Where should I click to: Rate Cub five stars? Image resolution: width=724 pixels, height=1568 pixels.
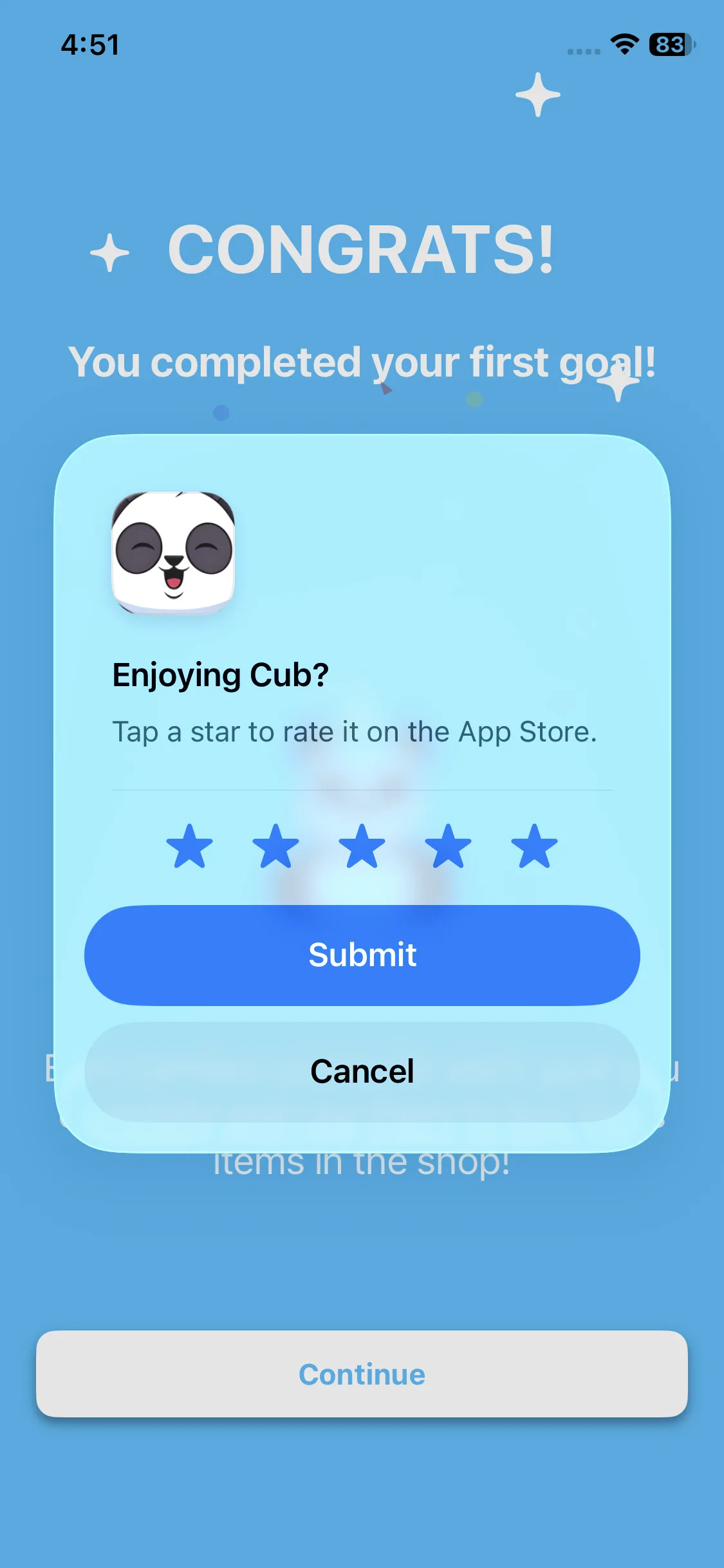tap(534, 846)
